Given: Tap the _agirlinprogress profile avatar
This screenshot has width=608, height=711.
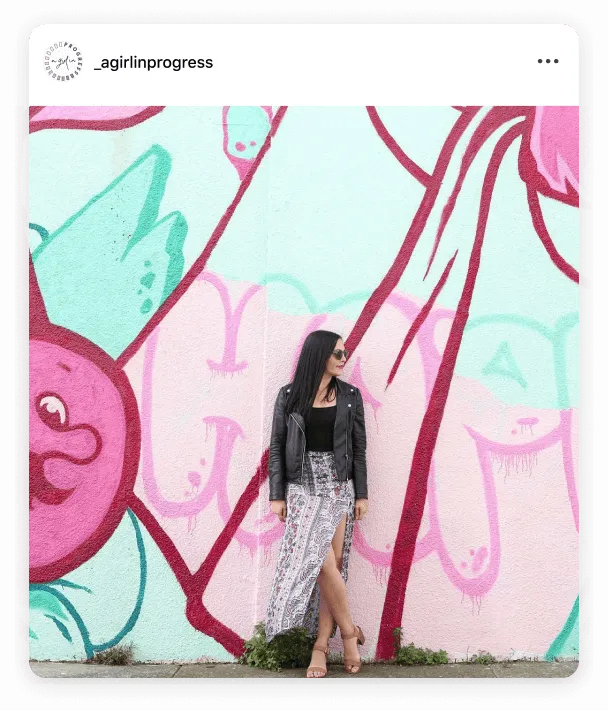Looking at the screenshot, I should pyautogui.click(x=62, y=62).
